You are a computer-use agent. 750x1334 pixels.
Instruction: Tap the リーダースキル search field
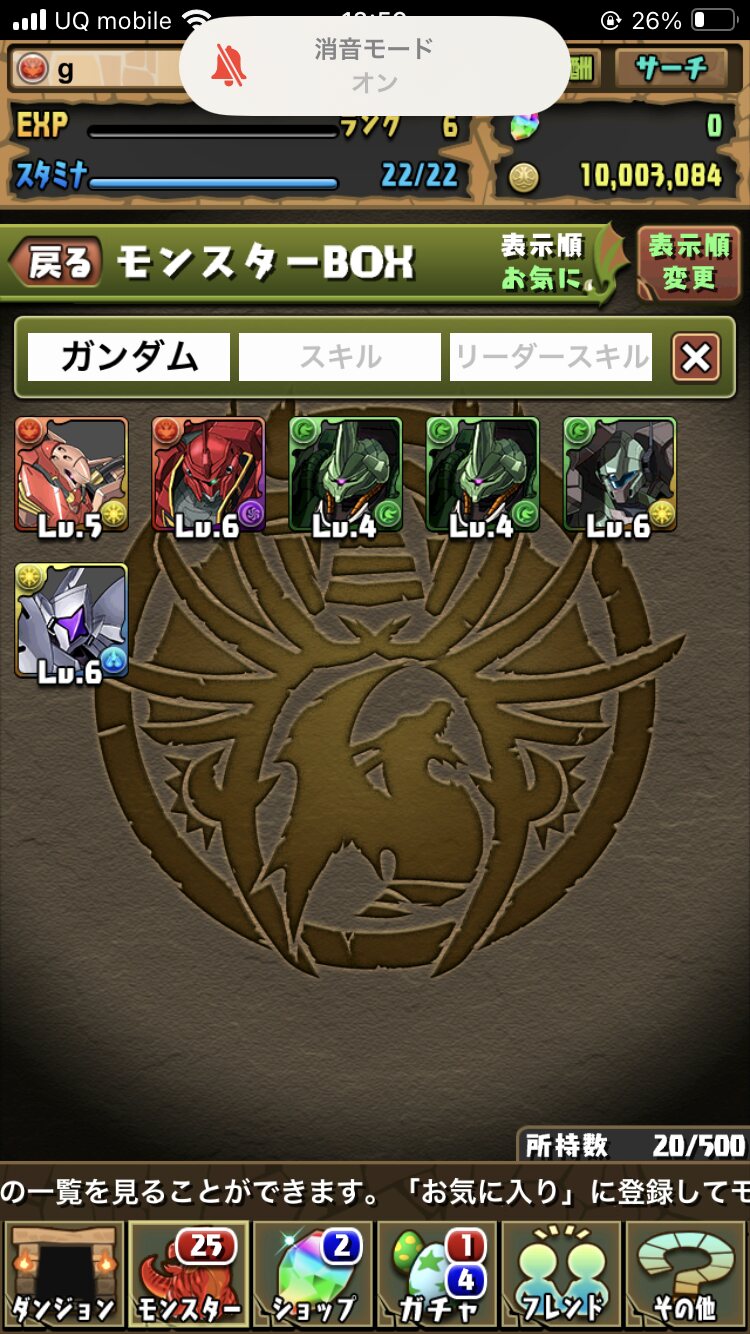[x=551, y=357]
